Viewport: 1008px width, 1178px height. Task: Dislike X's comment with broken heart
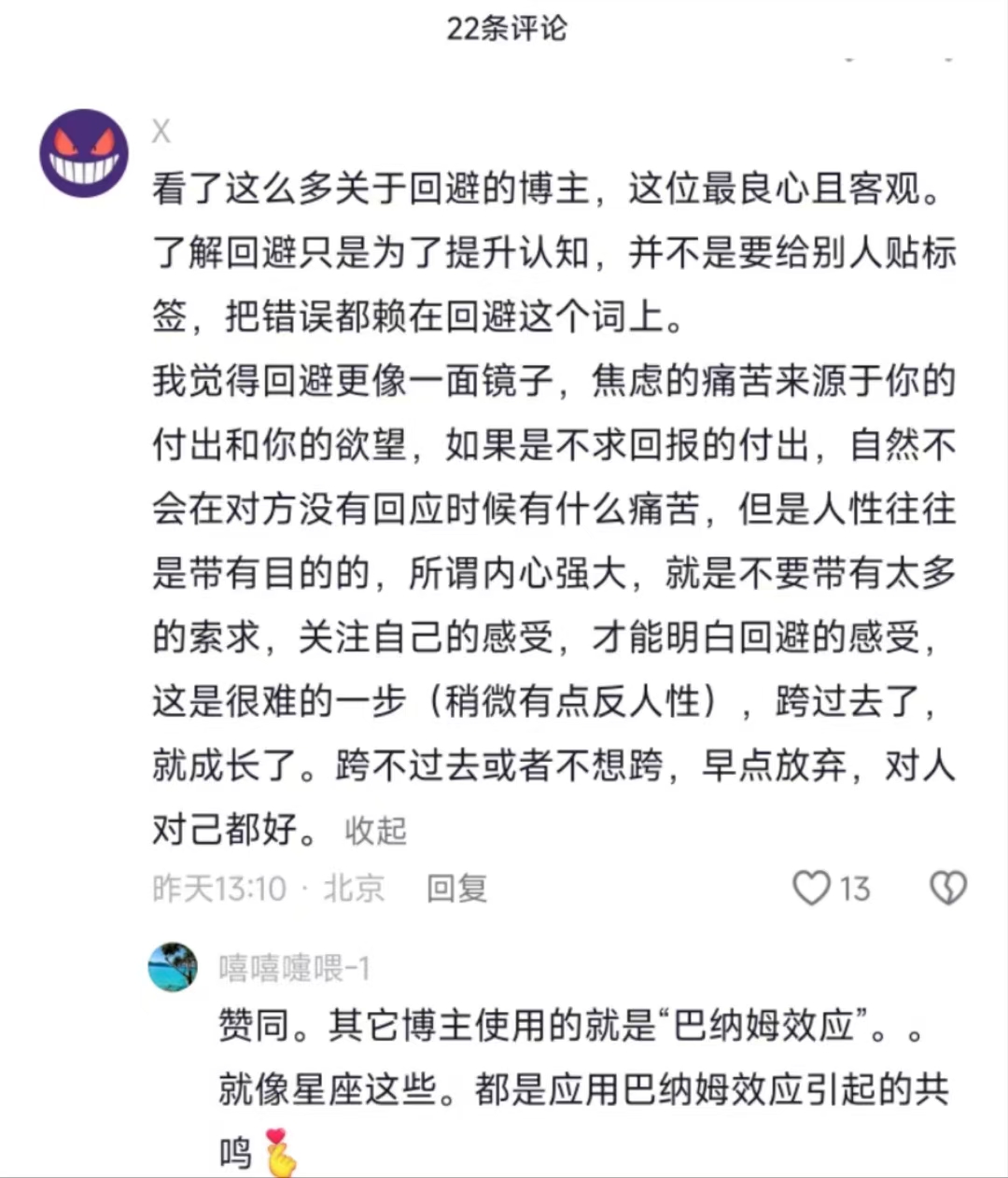pos(948,888)
